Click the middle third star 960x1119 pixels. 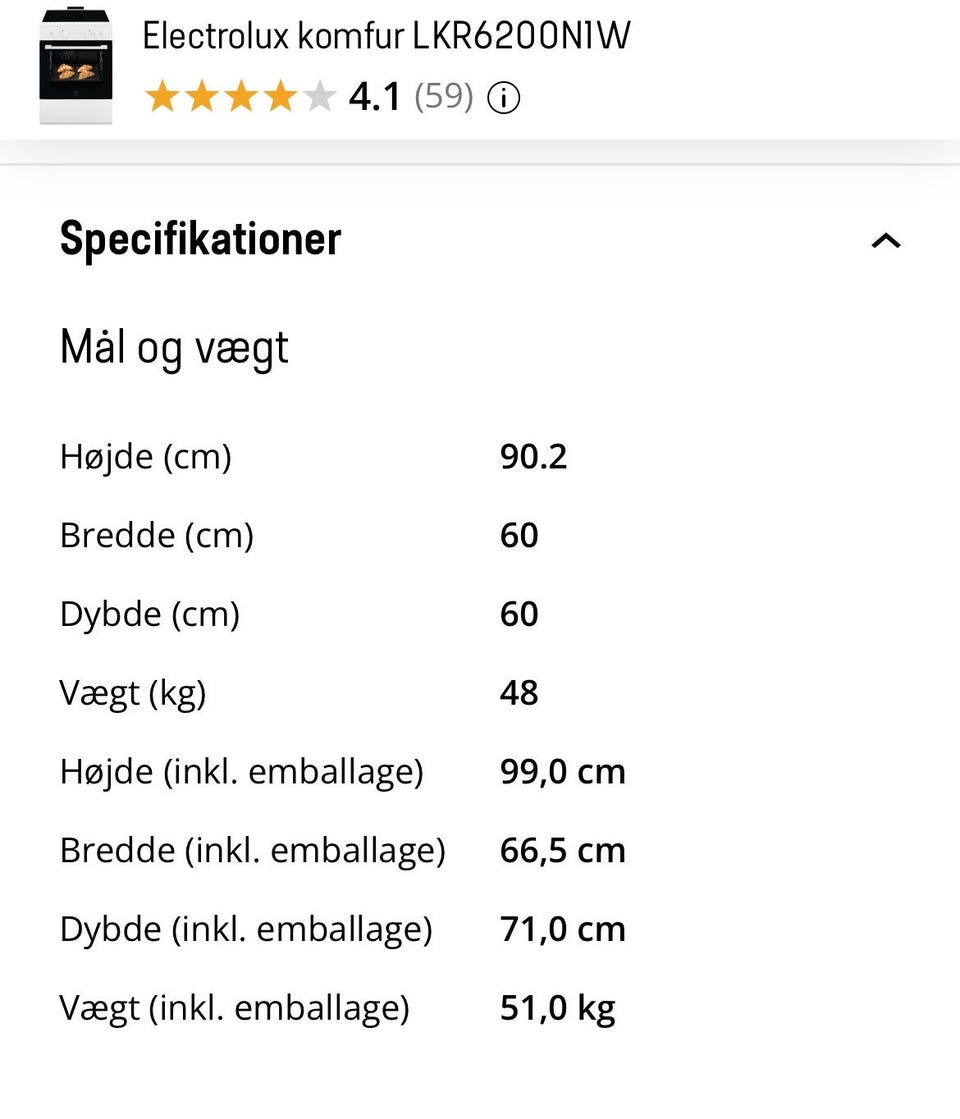coord(241,96)
